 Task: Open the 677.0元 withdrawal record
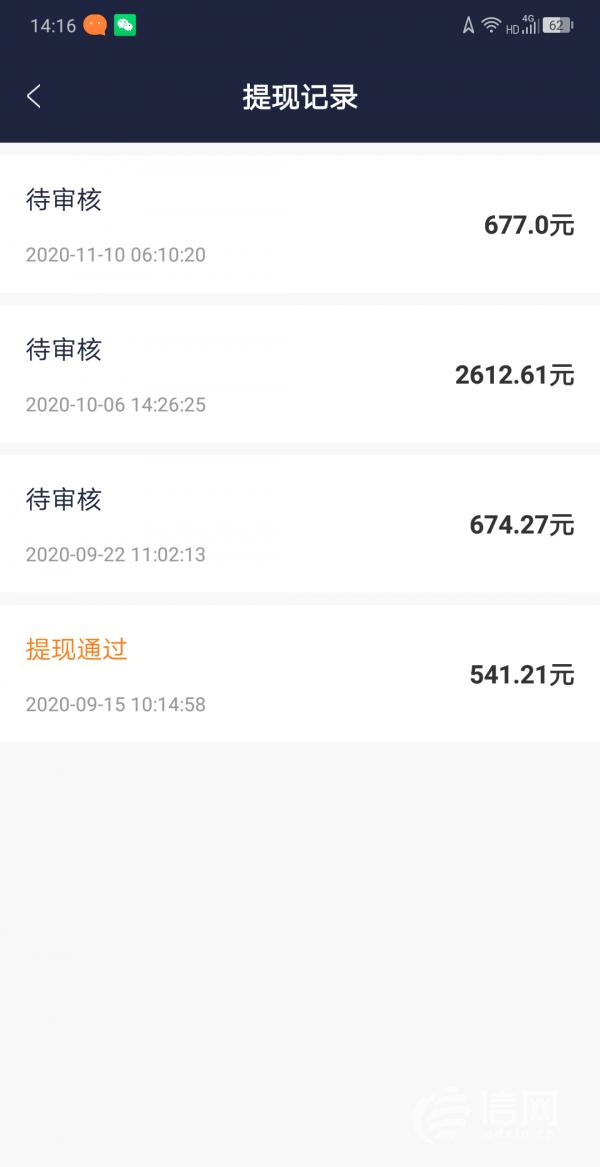point(300,224)
